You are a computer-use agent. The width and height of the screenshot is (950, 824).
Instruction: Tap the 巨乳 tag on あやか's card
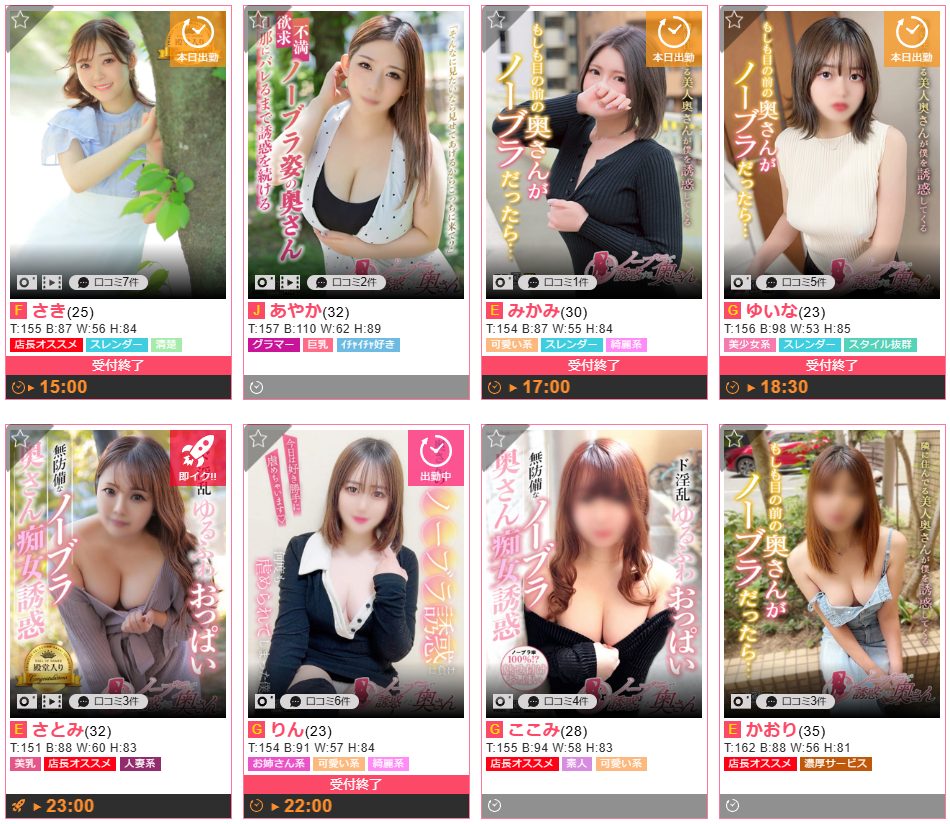[x=316, y=345]
